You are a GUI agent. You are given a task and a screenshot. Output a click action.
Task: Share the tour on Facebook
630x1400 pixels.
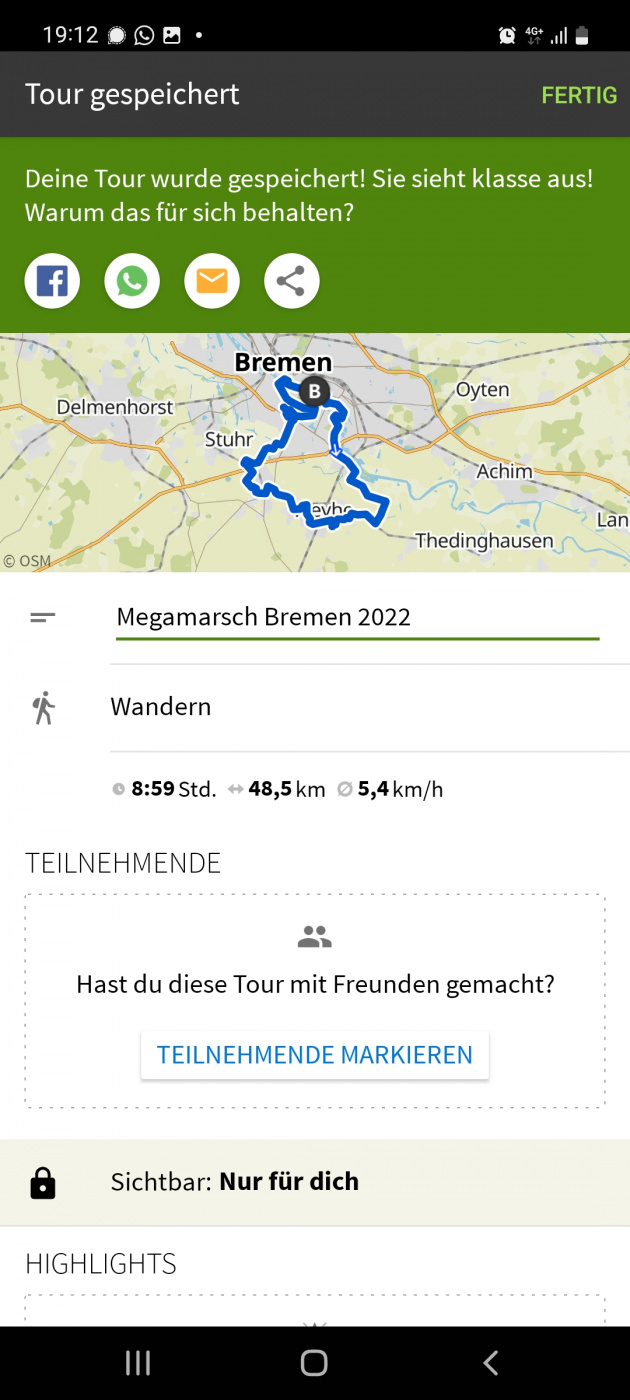pyautogui.click(x=52, y=282)
